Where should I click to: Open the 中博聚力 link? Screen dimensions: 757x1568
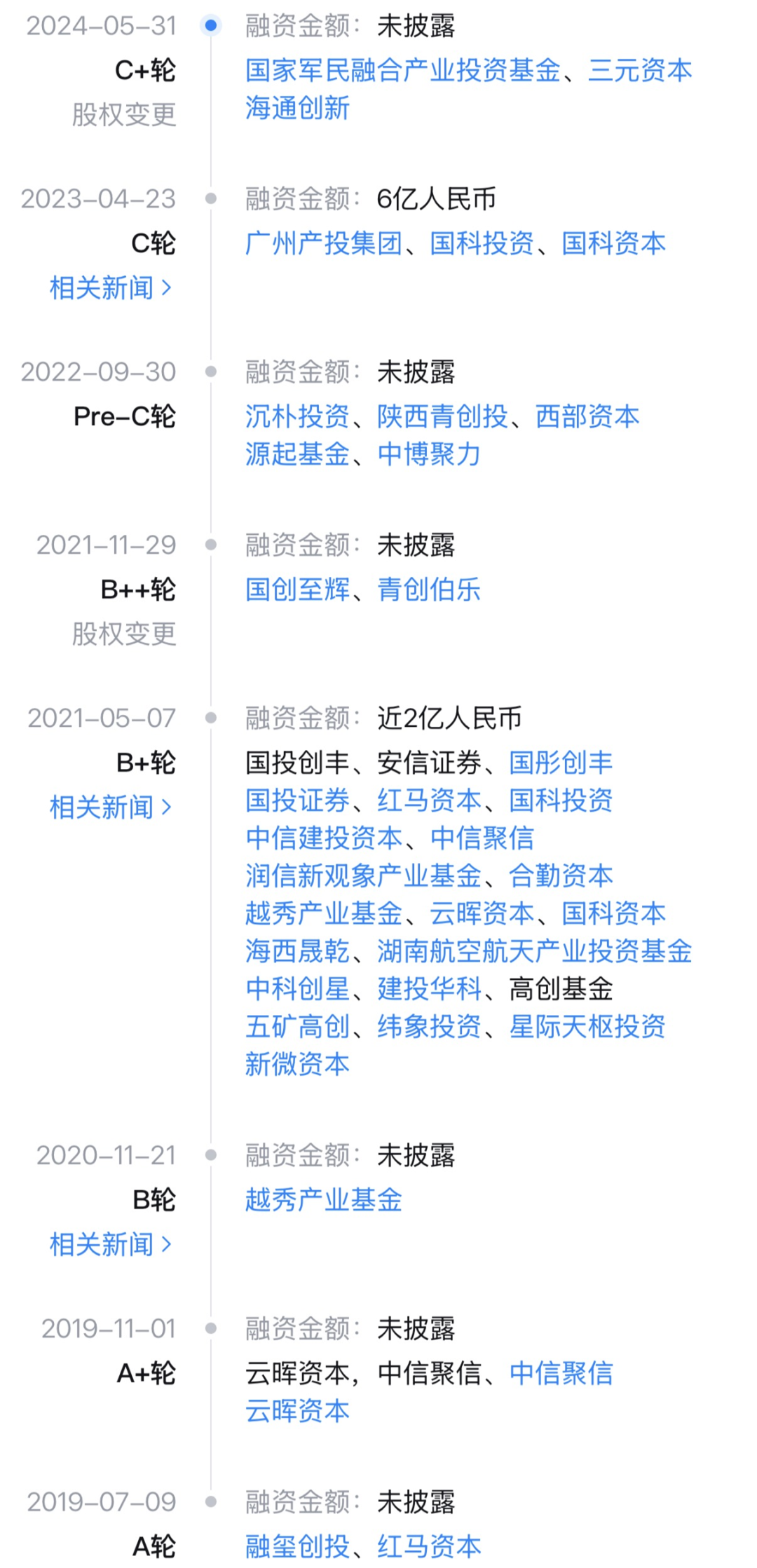(429, 454)
